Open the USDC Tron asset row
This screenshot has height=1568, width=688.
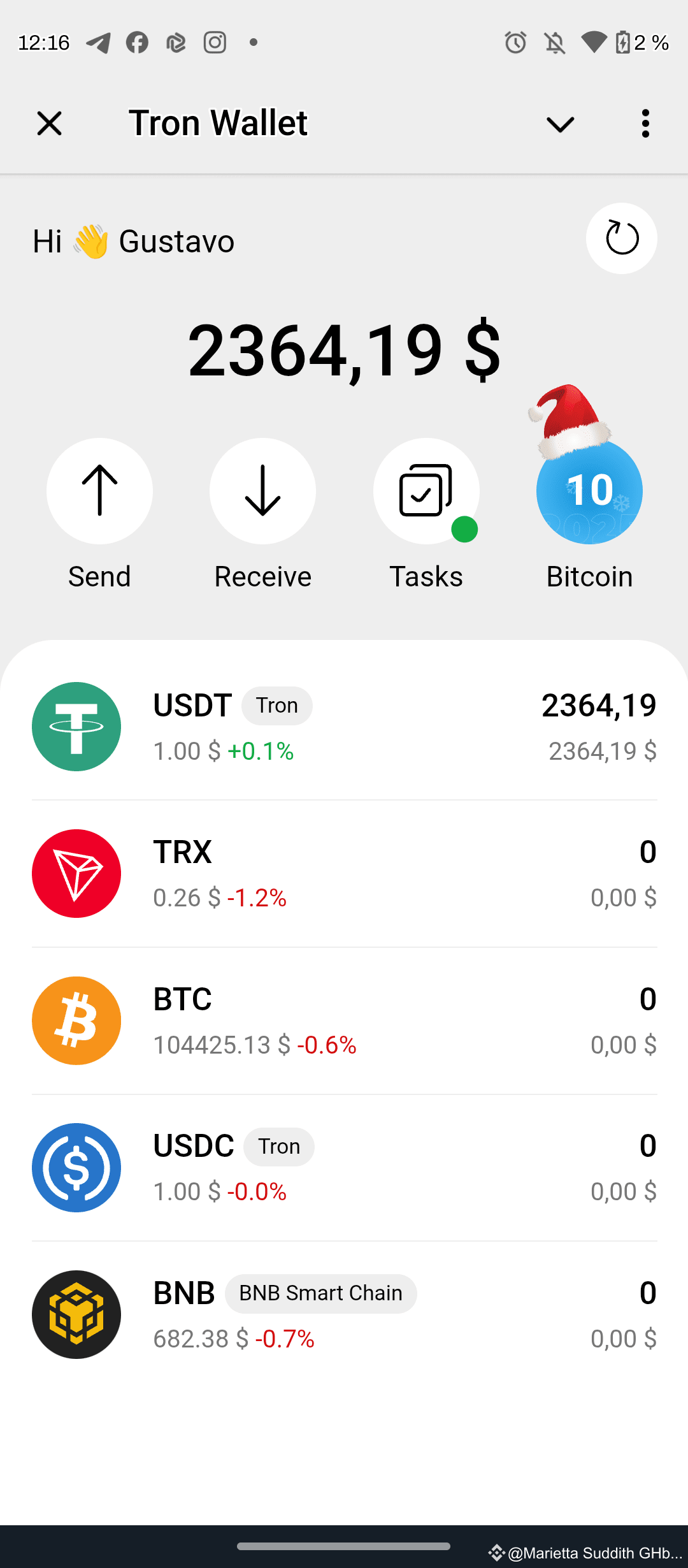click(344, 1168)
